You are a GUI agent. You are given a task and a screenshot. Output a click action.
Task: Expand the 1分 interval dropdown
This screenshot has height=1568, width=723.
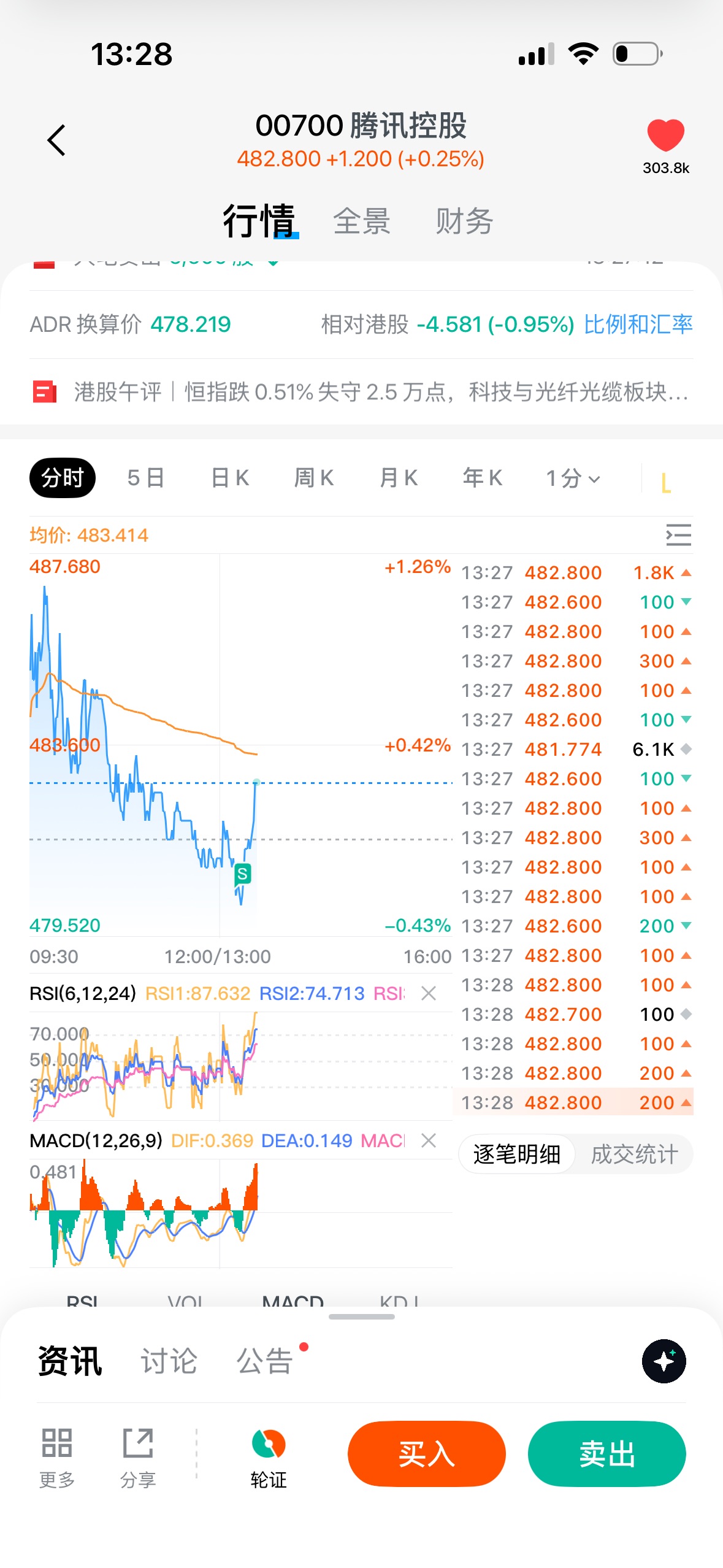click(573, 478)
